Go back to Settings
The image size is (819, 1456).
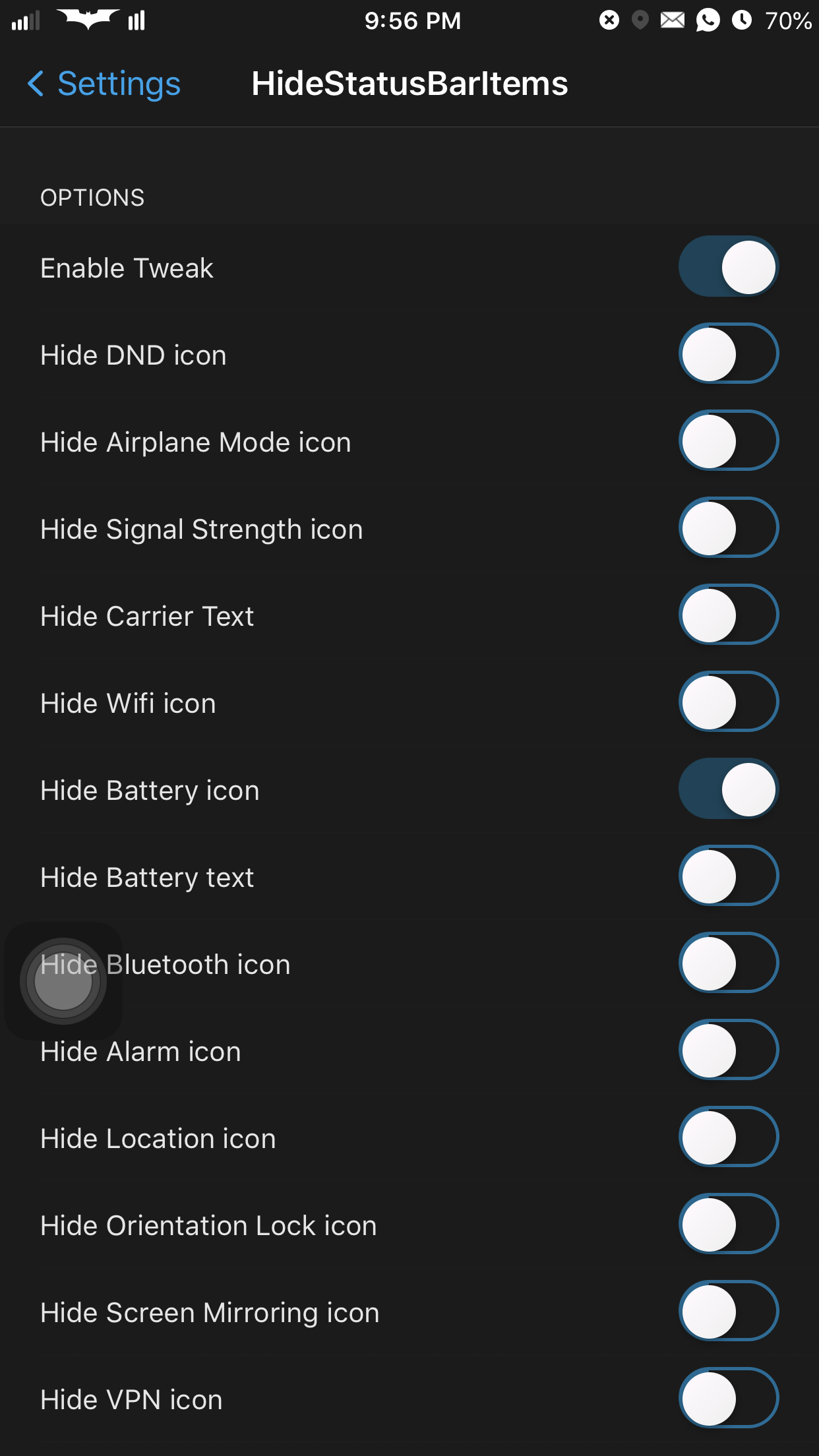pos(104,84)
